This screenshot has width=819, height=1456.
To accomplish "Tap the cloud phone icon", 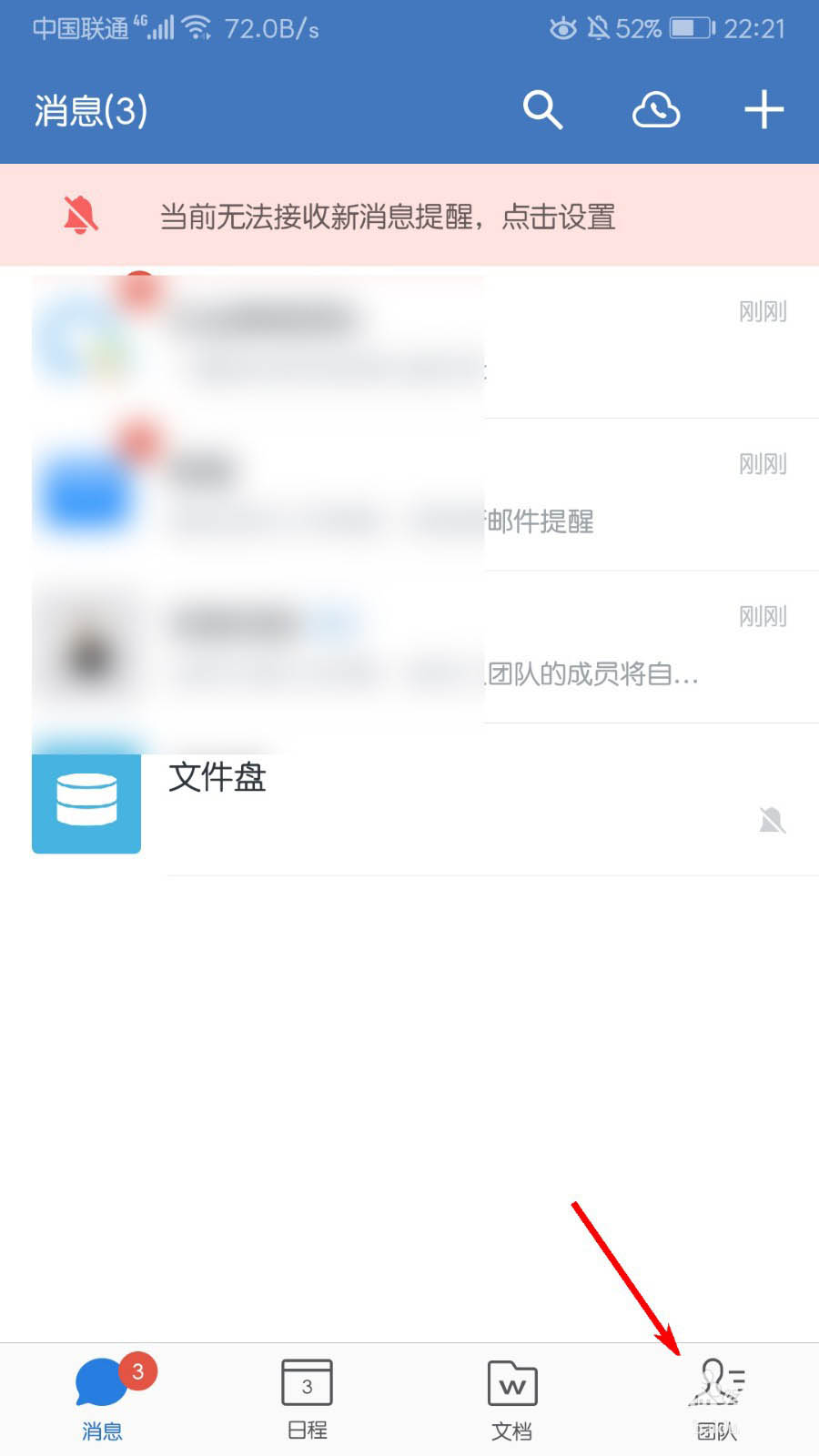I will click(x=656, y=110).
